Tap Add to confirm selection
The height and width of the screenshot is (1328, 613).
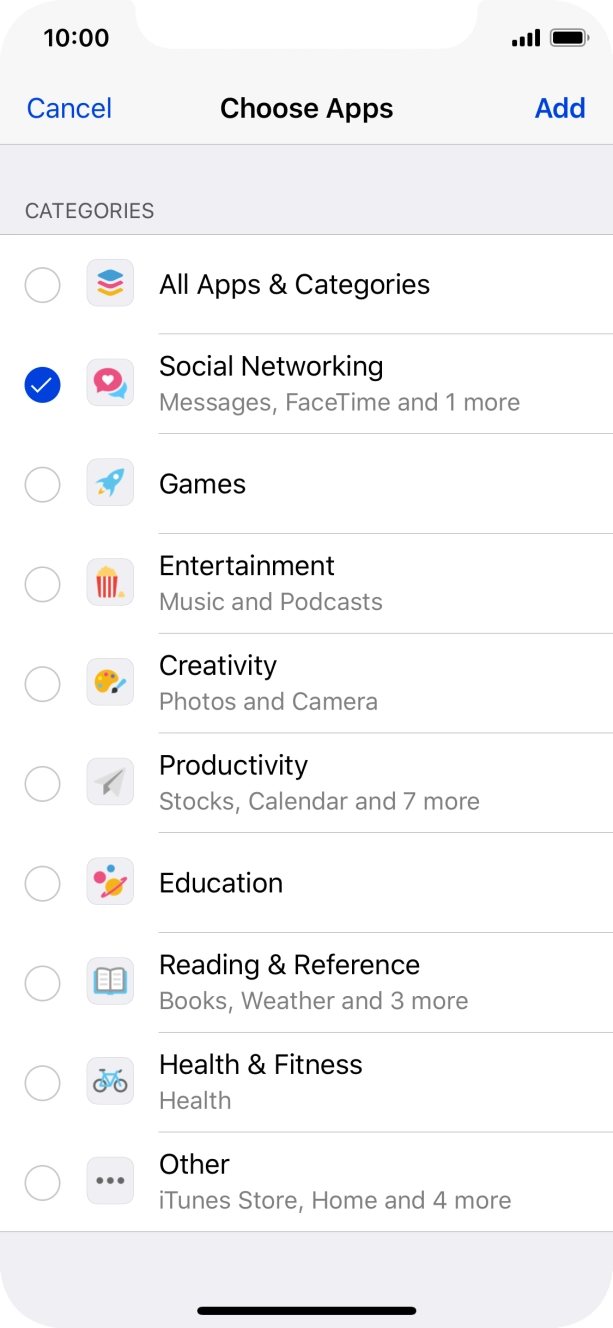coord(560,108)
